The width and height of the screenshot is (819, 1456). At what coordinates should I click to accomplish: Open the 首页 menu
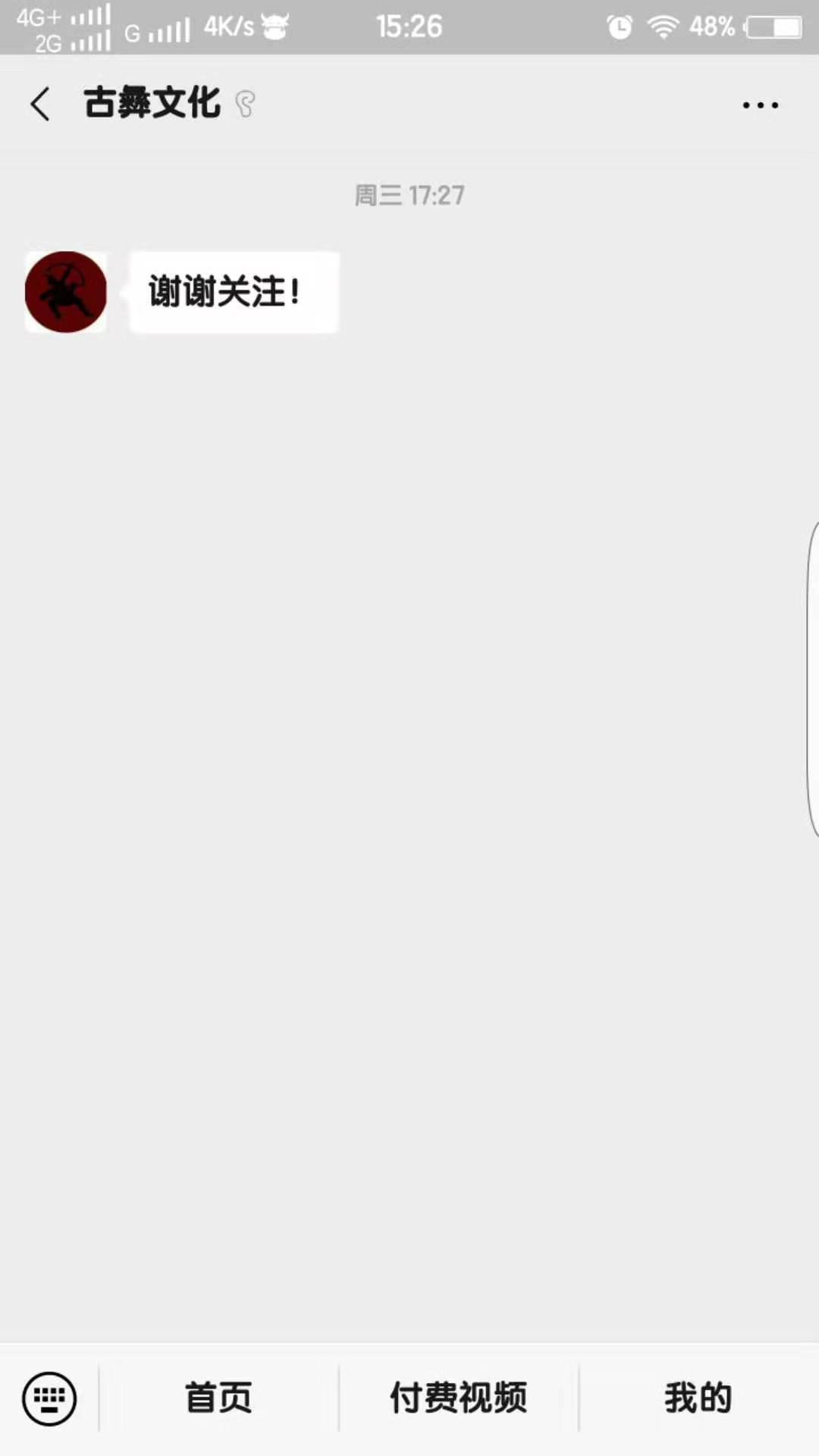click(x=218, y=1398)
